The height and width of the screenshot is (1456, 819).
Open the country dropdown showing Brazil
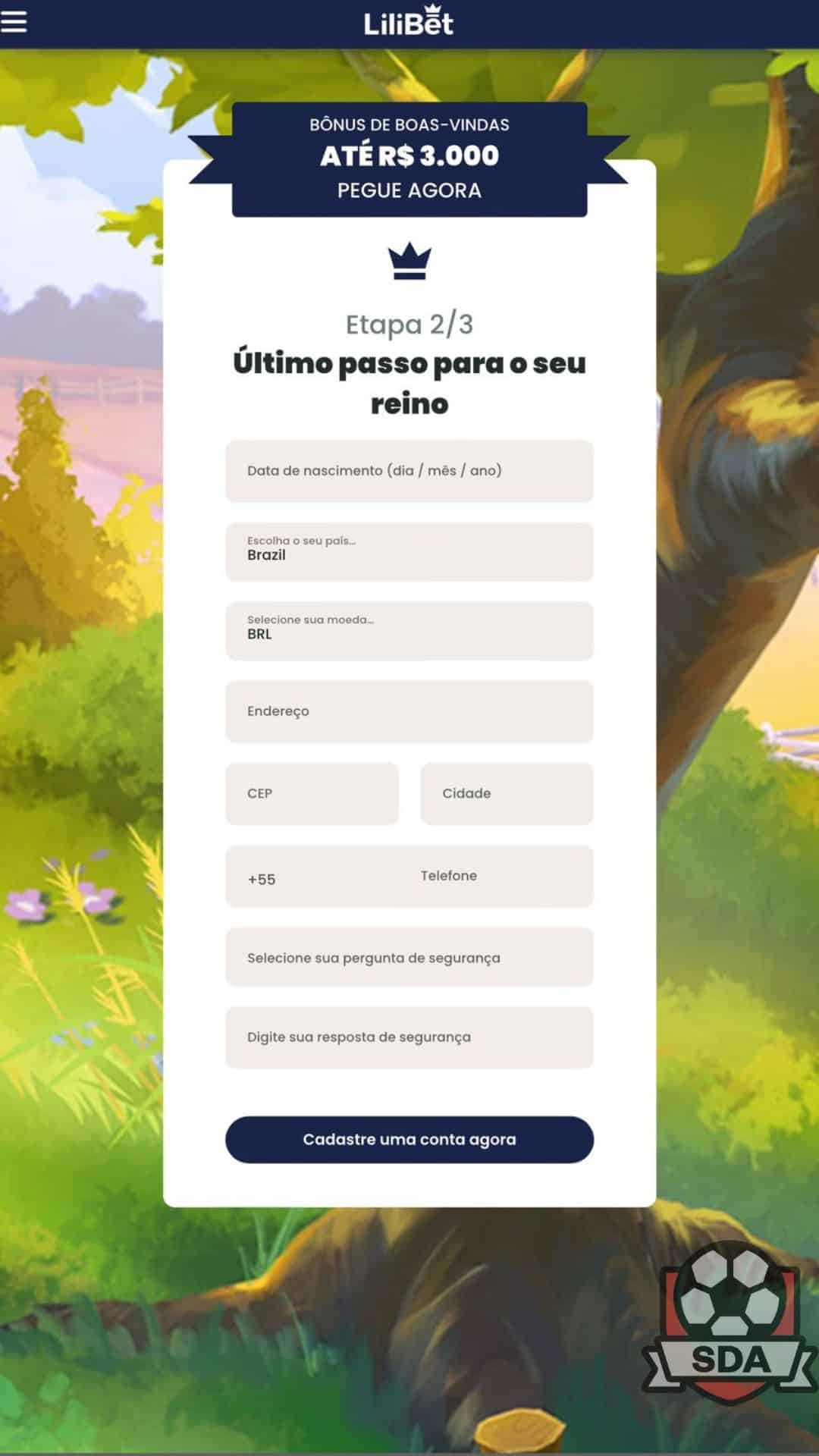click(x=409, y=551)
